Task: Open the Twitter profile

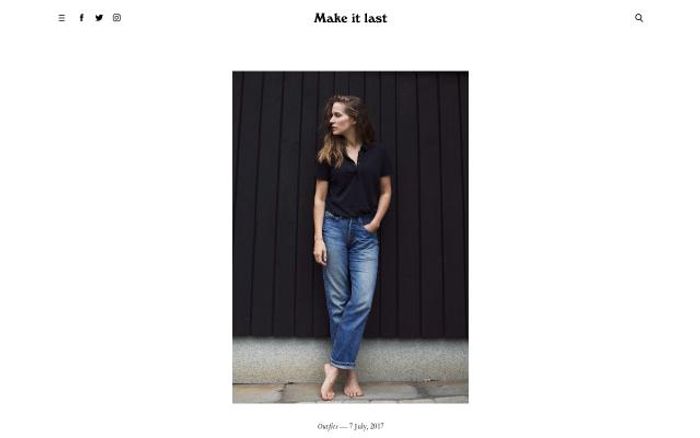Action: tap(99, 18)
